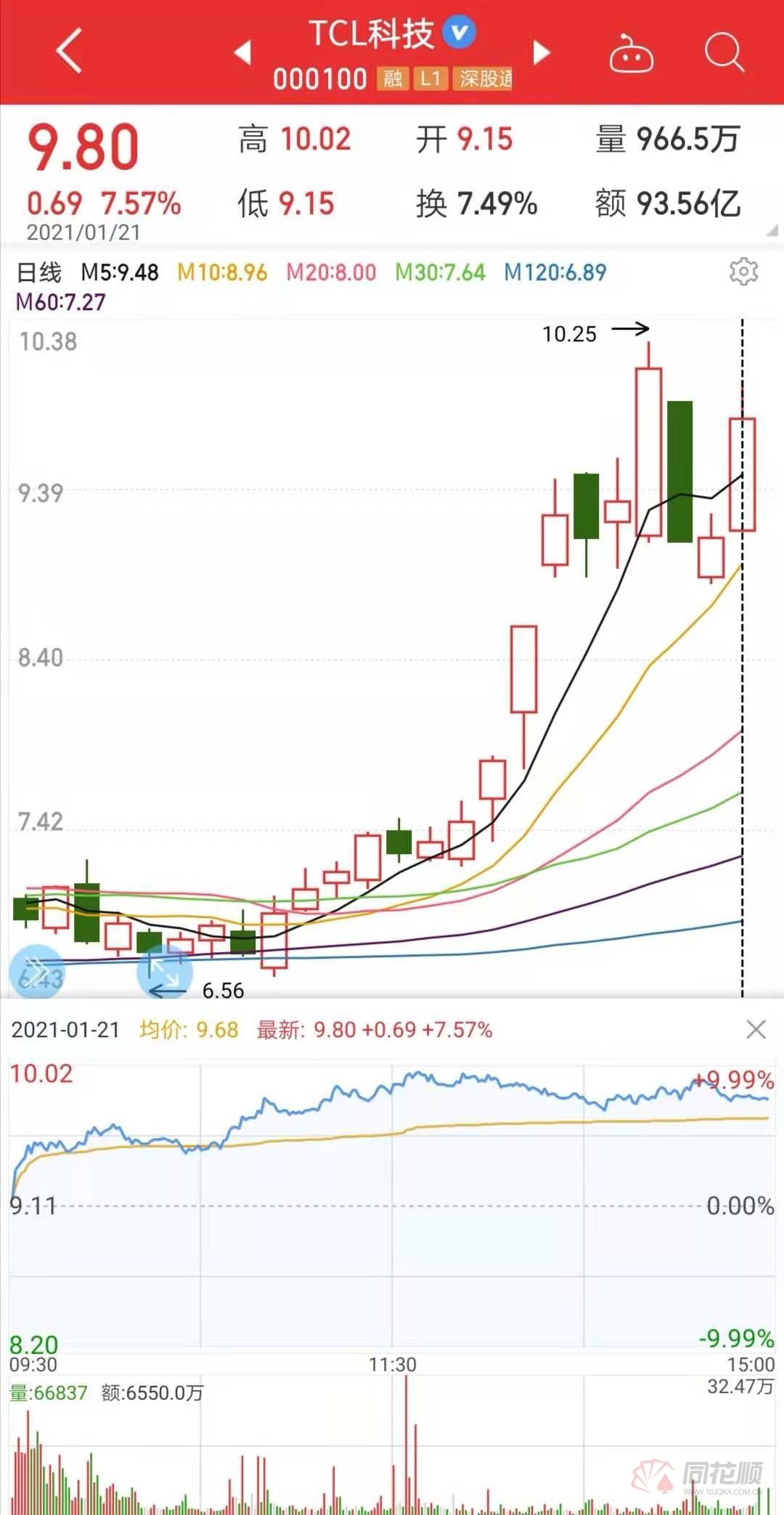
Task: Switch to the next stock
Action: point(542,52)
